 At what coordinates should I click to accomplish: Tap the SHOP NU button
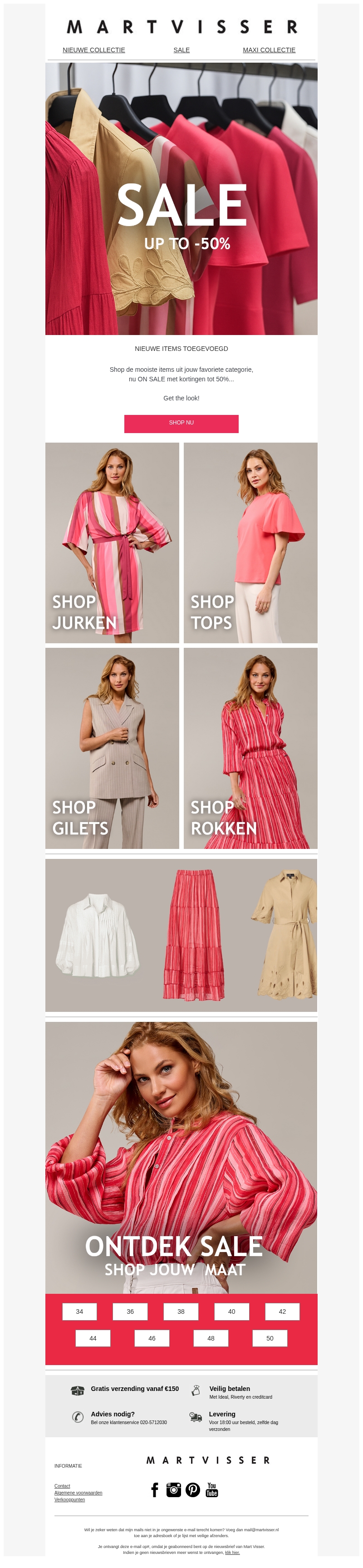pyautogui.click(x=181, y=423)
